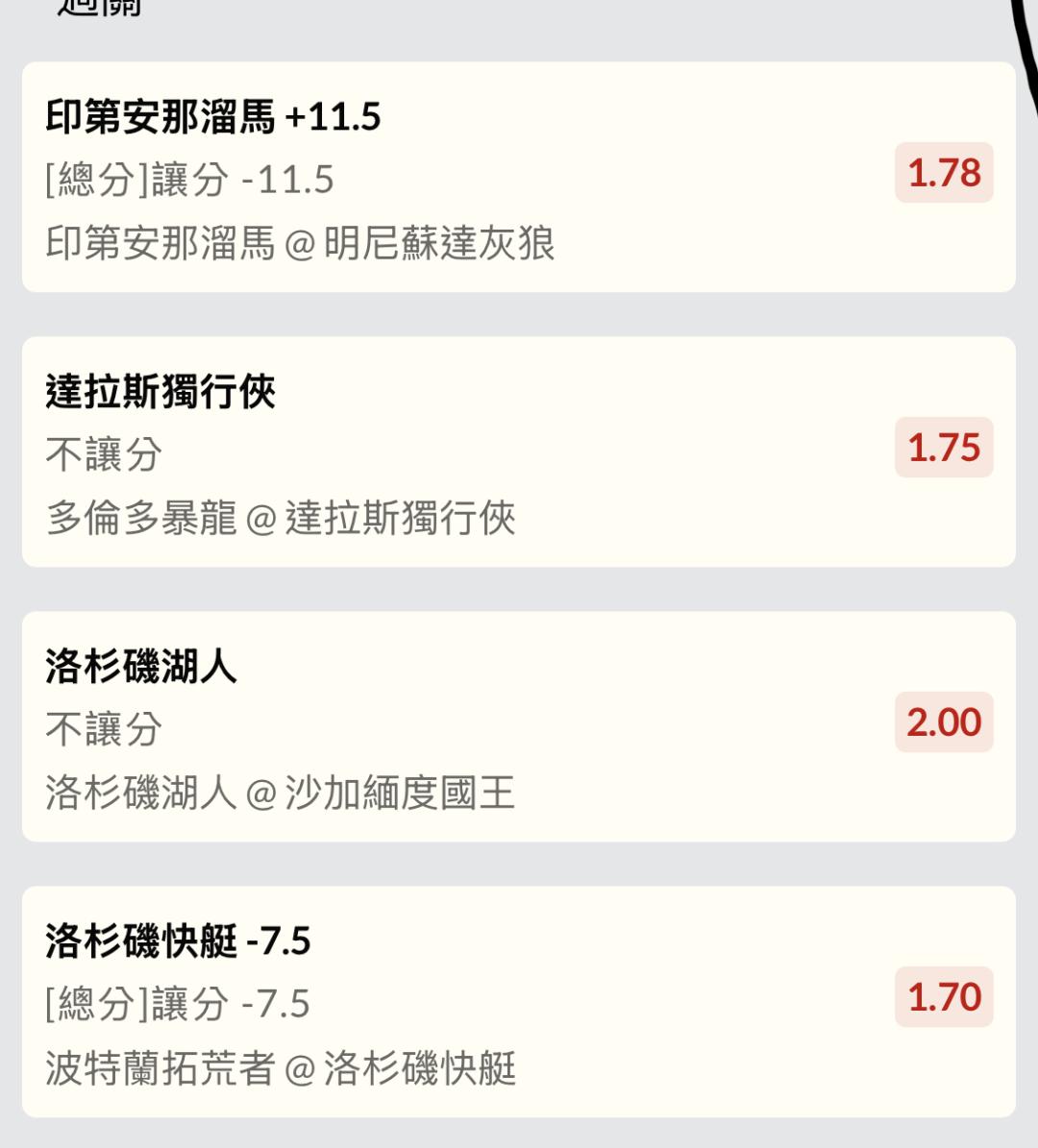Image resolution: width=1038 pixels, height=1148 pixels.
Task: Select the 達拉斯獨行俠 不讓分 bet card
Action: 519,452
